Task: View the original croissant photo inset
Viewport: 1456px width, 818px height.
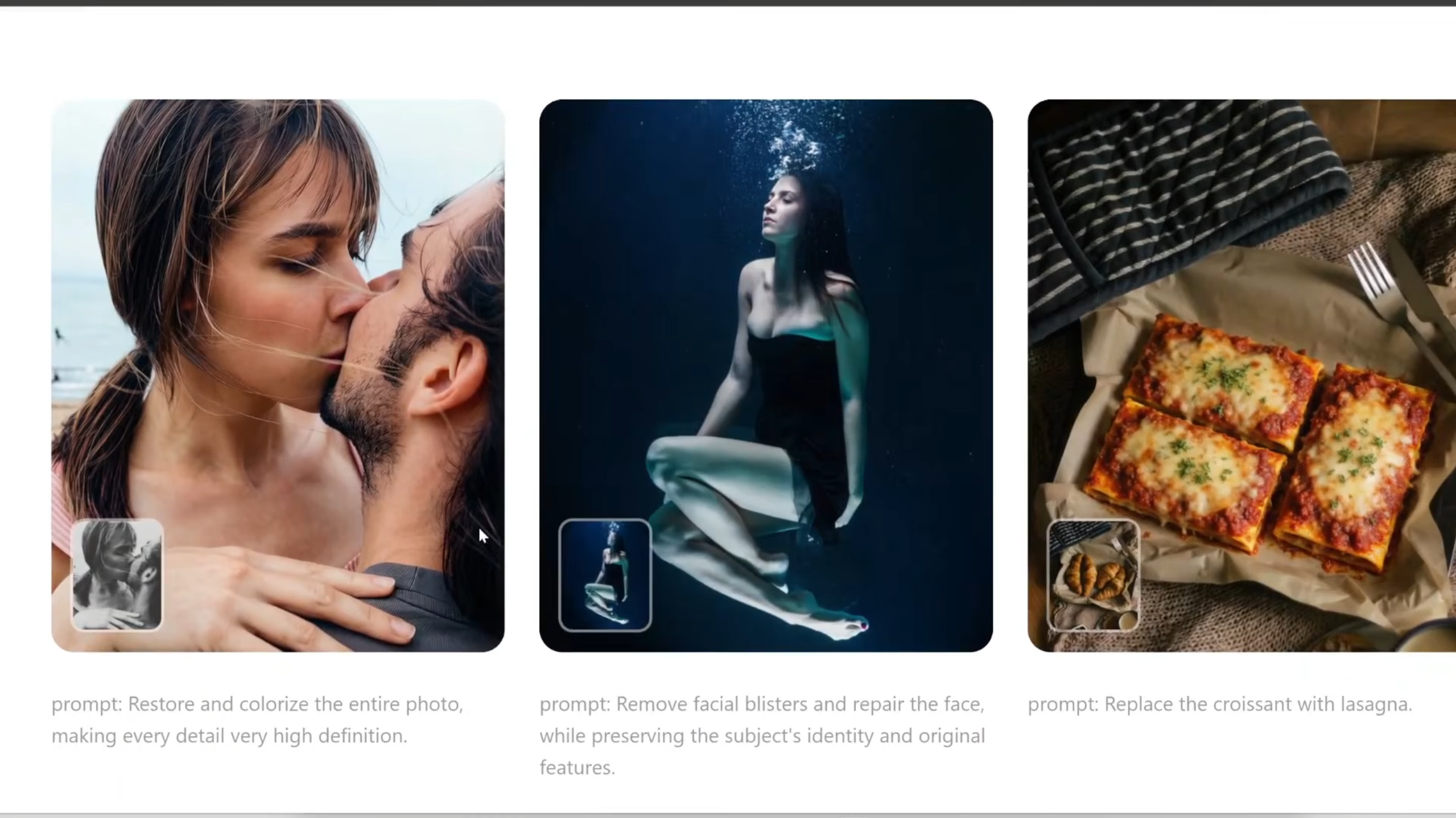Action: tap(1093, 575)
